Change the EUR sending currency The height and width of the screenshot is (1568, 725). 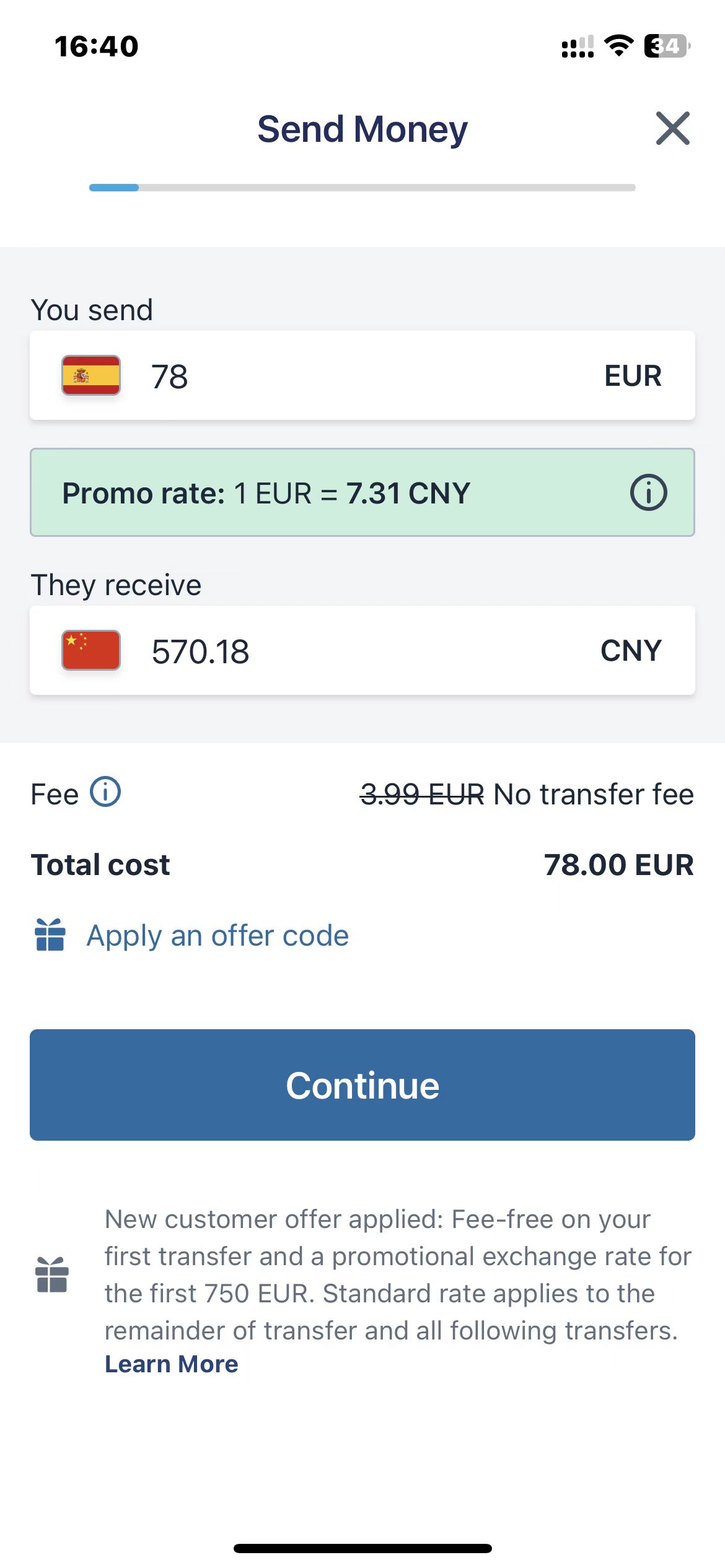click(x=633, y=376)
